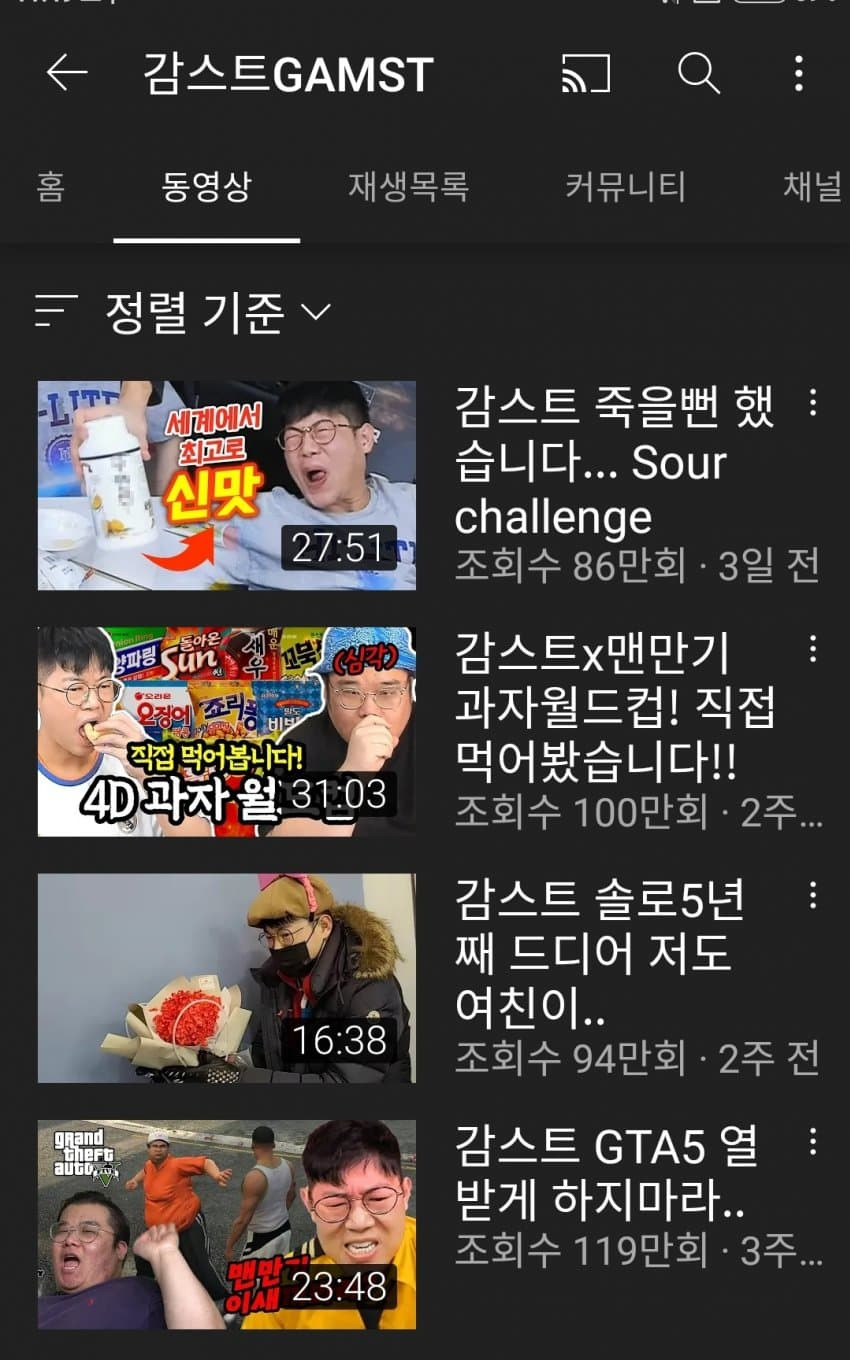This screenshot has height=1360, width=850.
Task: Select the 동영상 tab
Action: 207,187
